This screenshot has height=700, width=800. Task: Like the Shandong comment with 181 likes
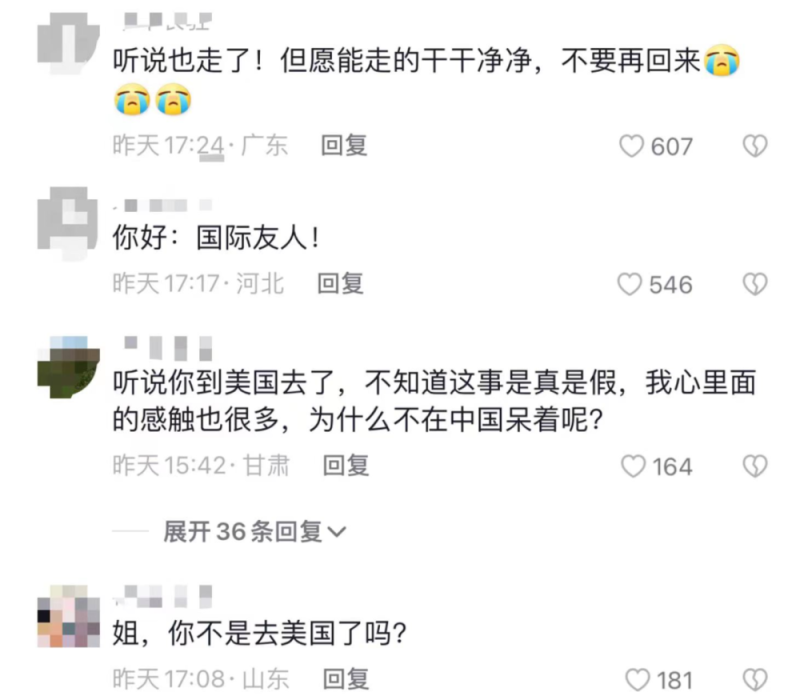pyautogui.click(x=636, y=679)
